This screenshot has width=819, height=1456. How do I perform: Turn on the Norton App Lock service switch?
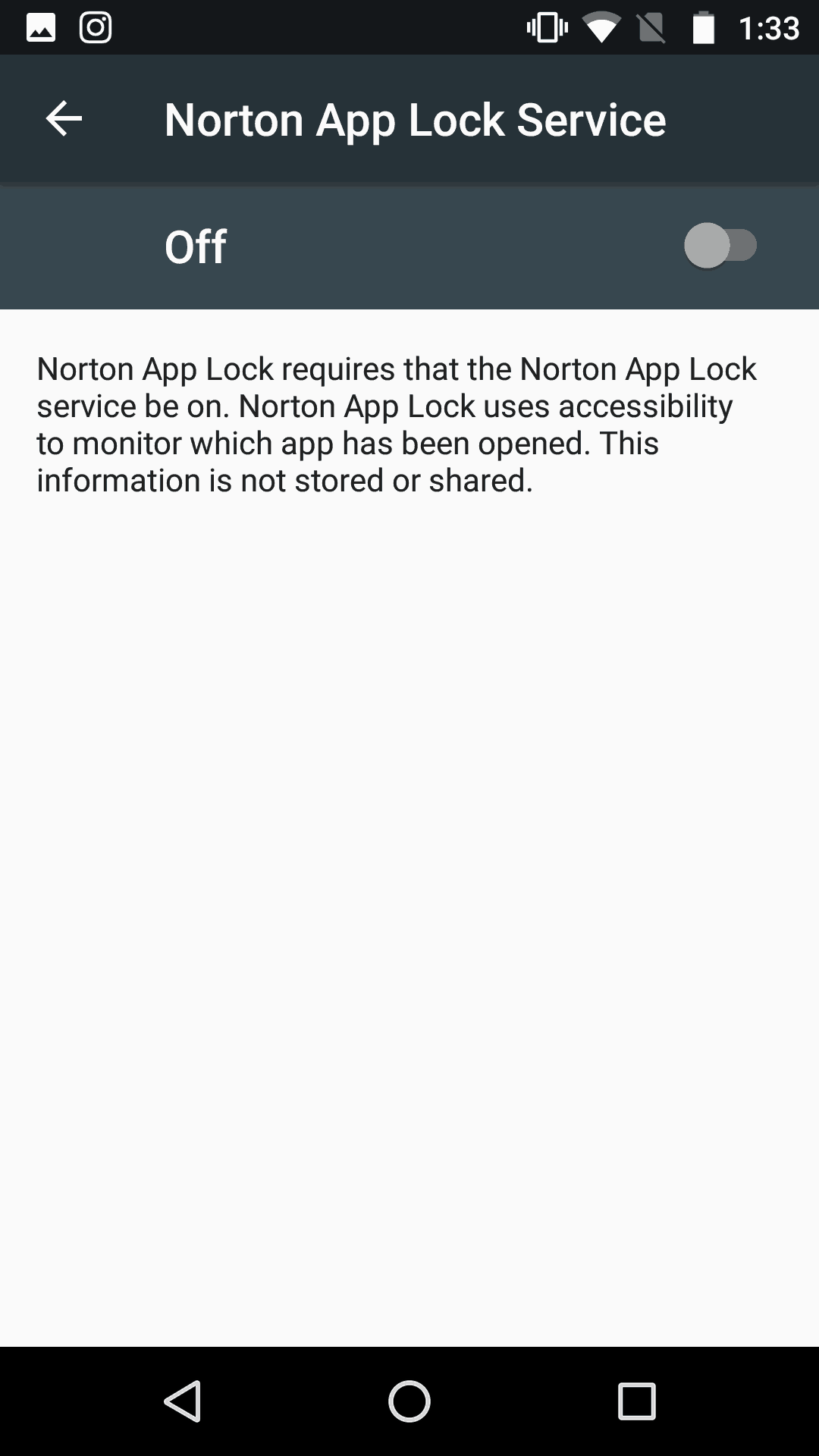point(720,246)
